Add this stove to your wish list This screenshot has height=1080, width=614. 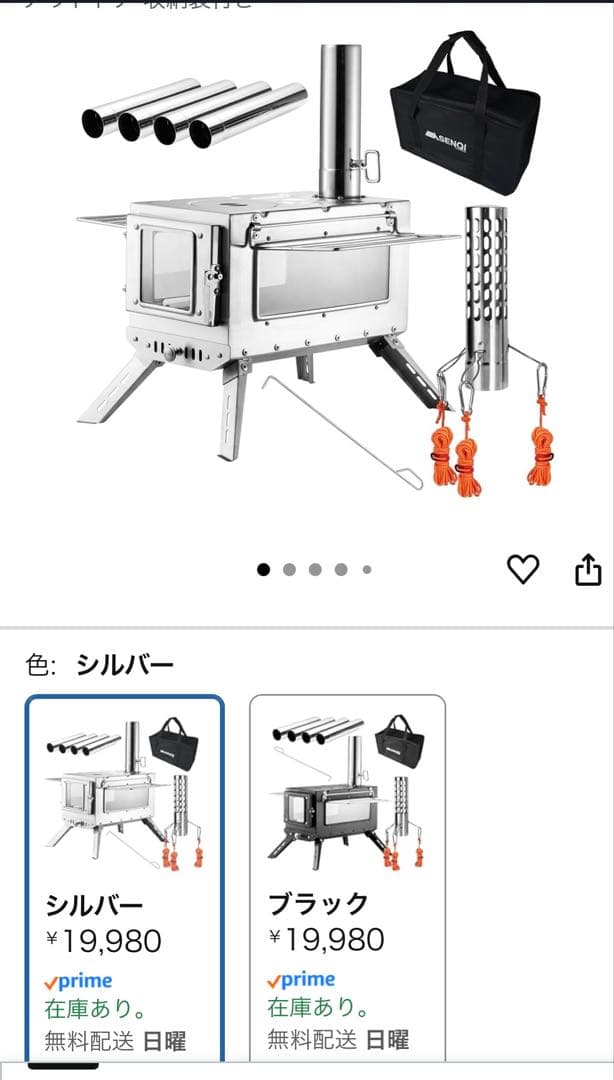tap(522, 569)
